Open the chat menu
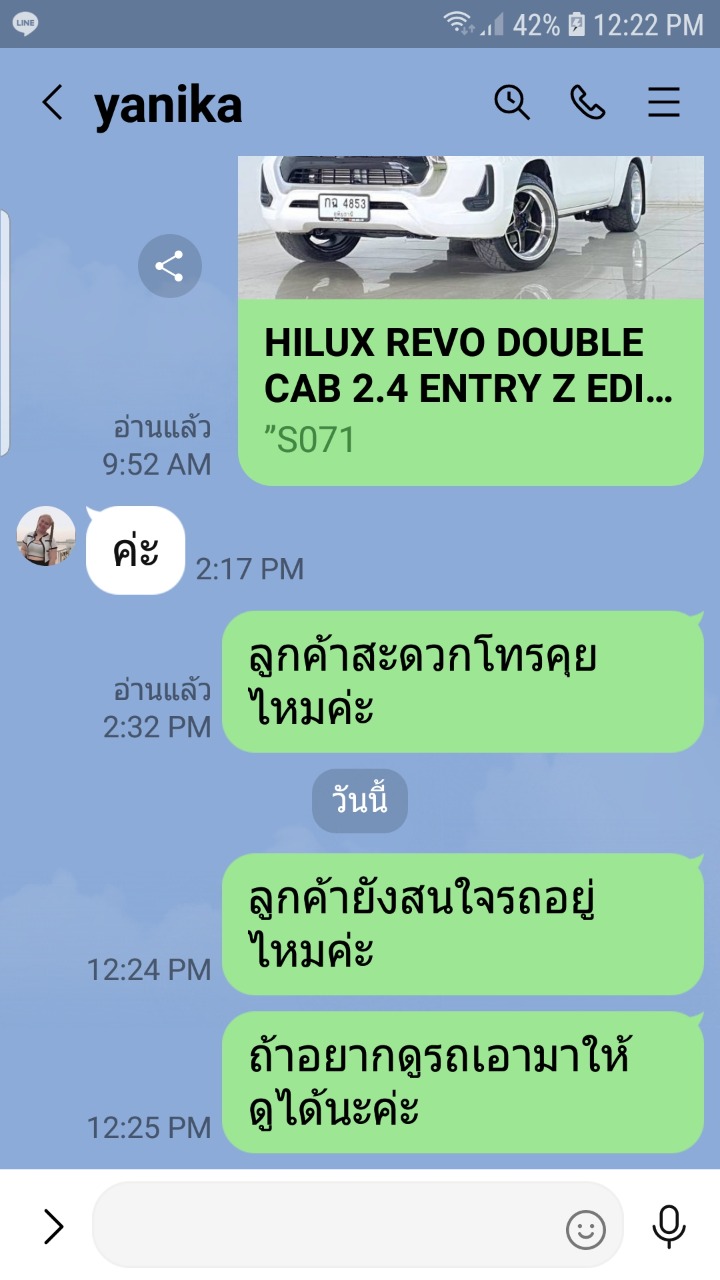Image resolution: width=720 pixels, height=1280 pixels. tap(664, 102)
